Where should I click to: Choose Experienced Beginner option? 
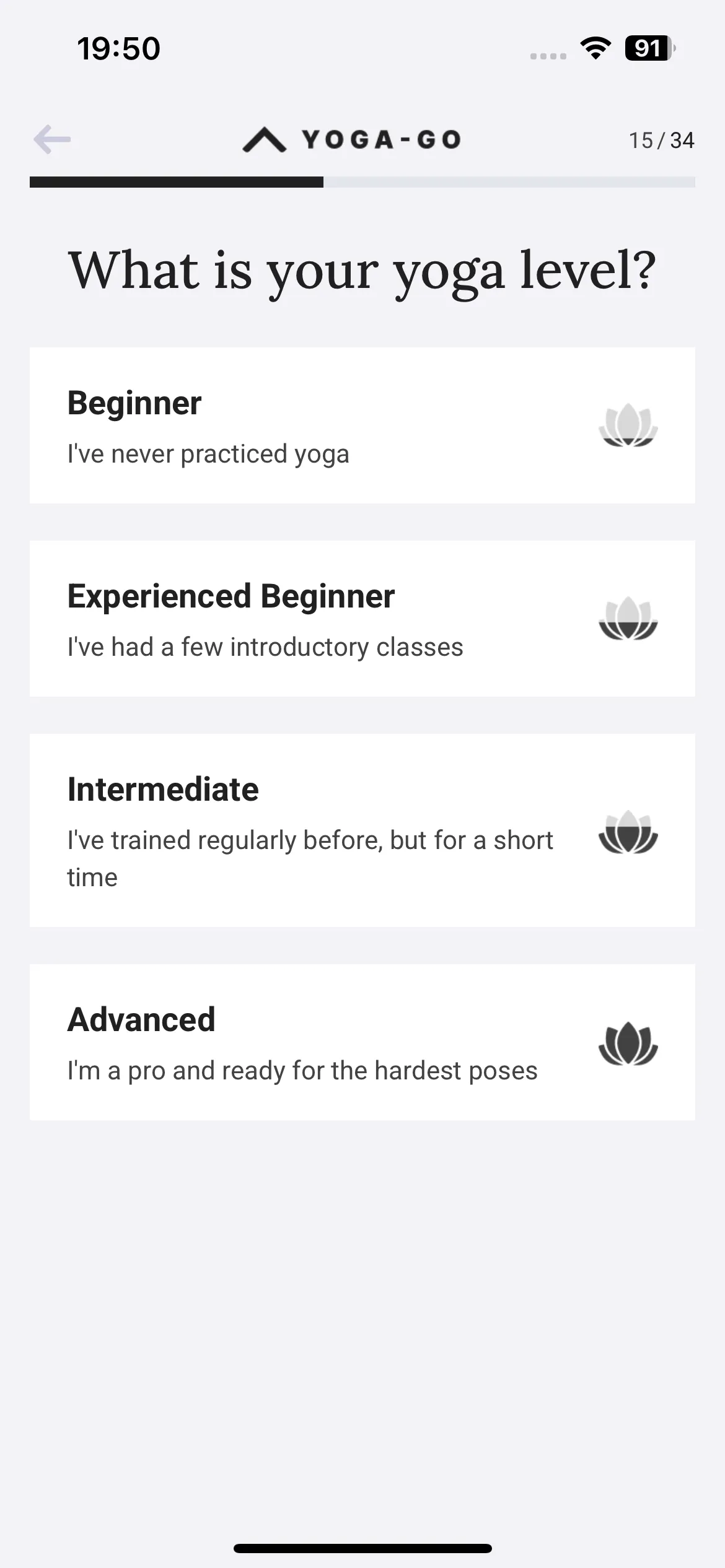pyautogui.click(x=362, y=619)
